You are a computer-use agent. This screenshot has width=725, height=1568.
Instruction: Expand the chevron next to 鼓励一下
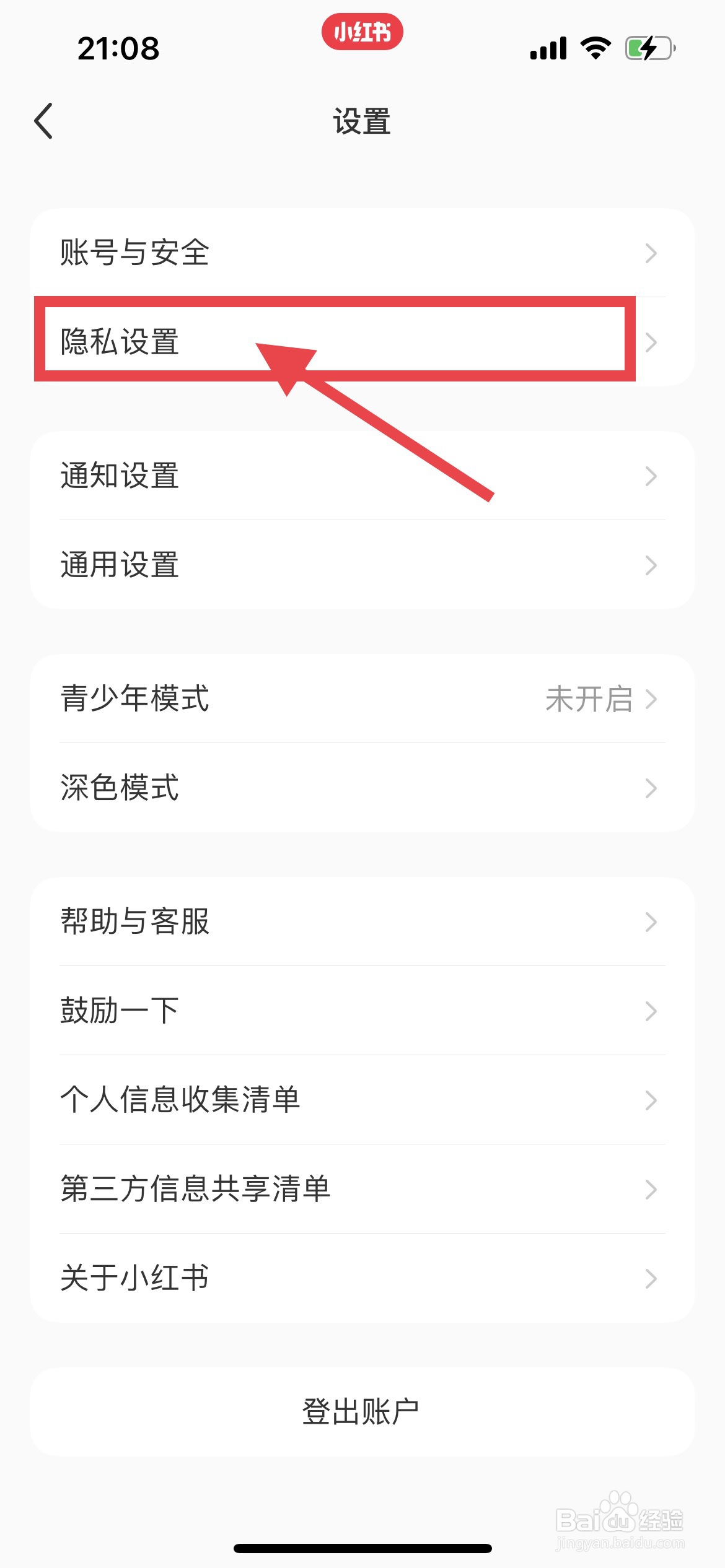(x=650, y=1011)
